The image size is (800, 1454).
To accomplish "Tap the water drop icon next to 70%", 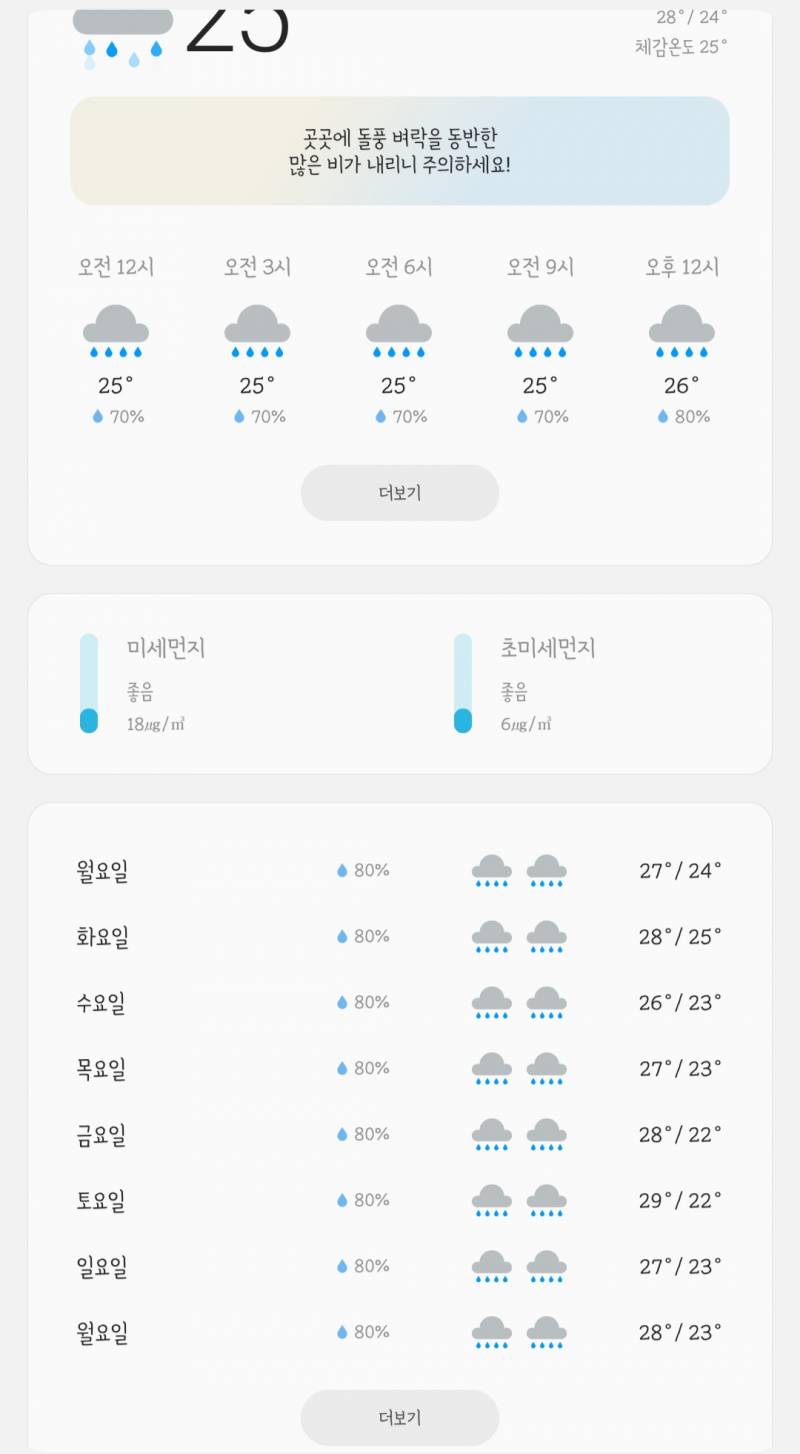I will [96, 416].
